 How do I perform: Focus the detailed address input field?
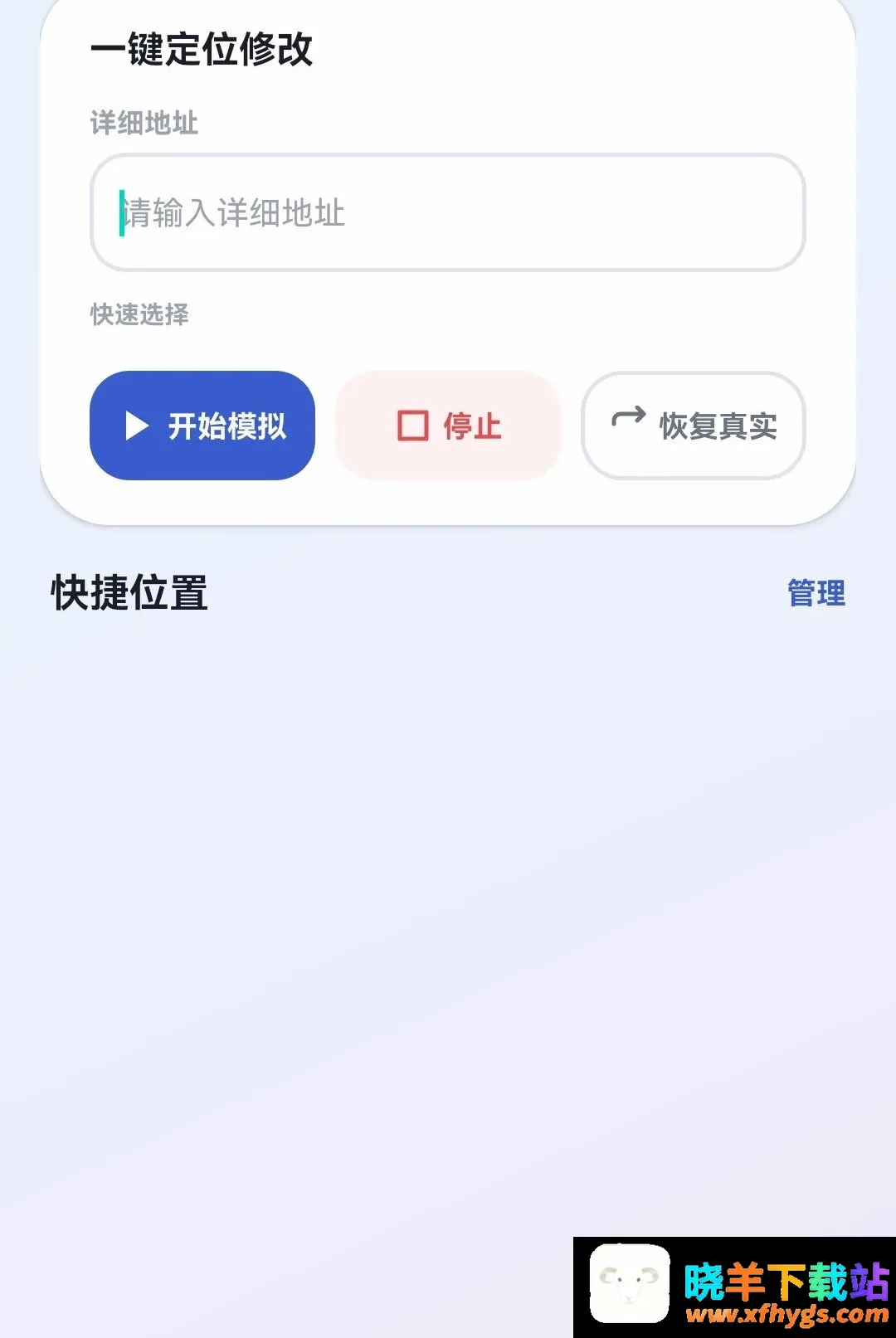pos(448,212)
